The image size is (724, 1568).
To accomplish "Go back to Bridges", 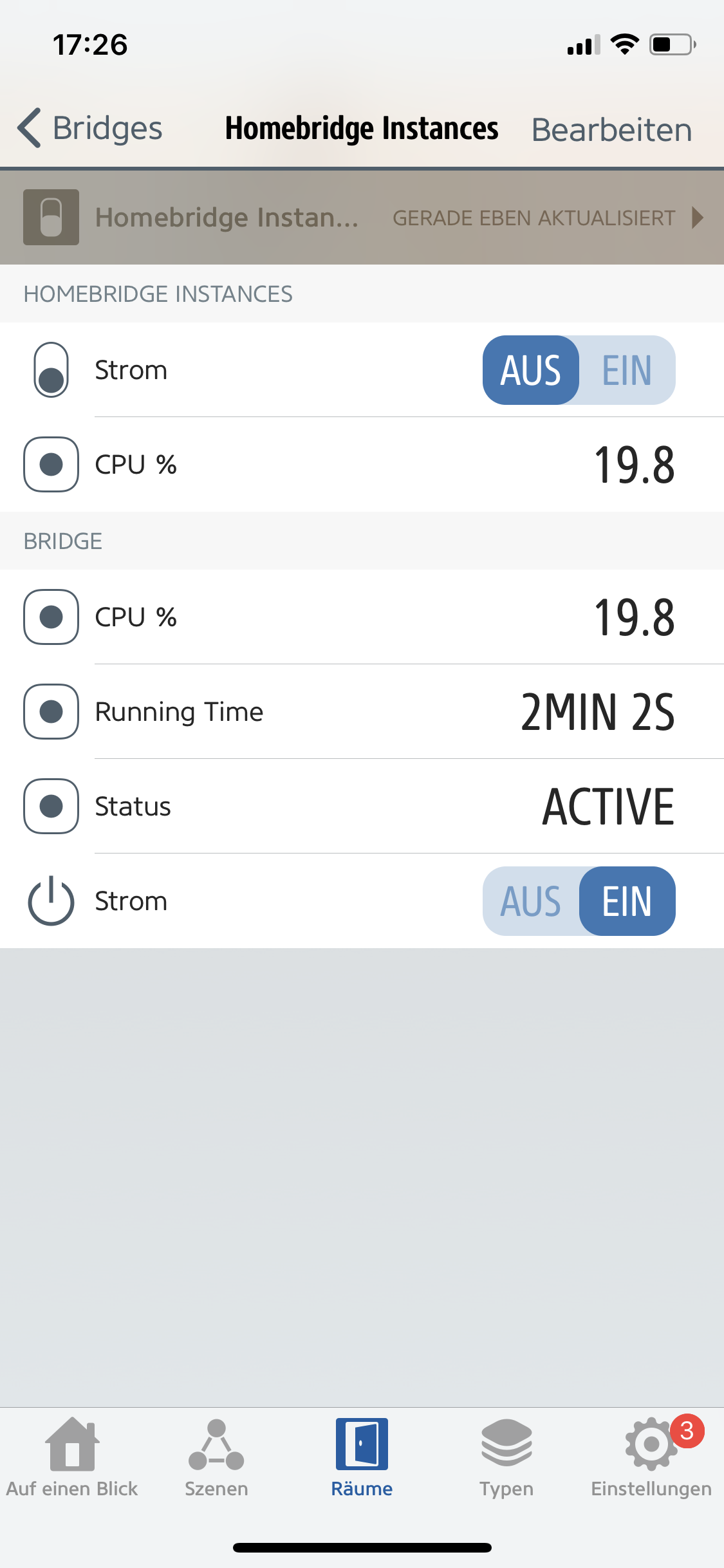I will (x=90, y=128).
